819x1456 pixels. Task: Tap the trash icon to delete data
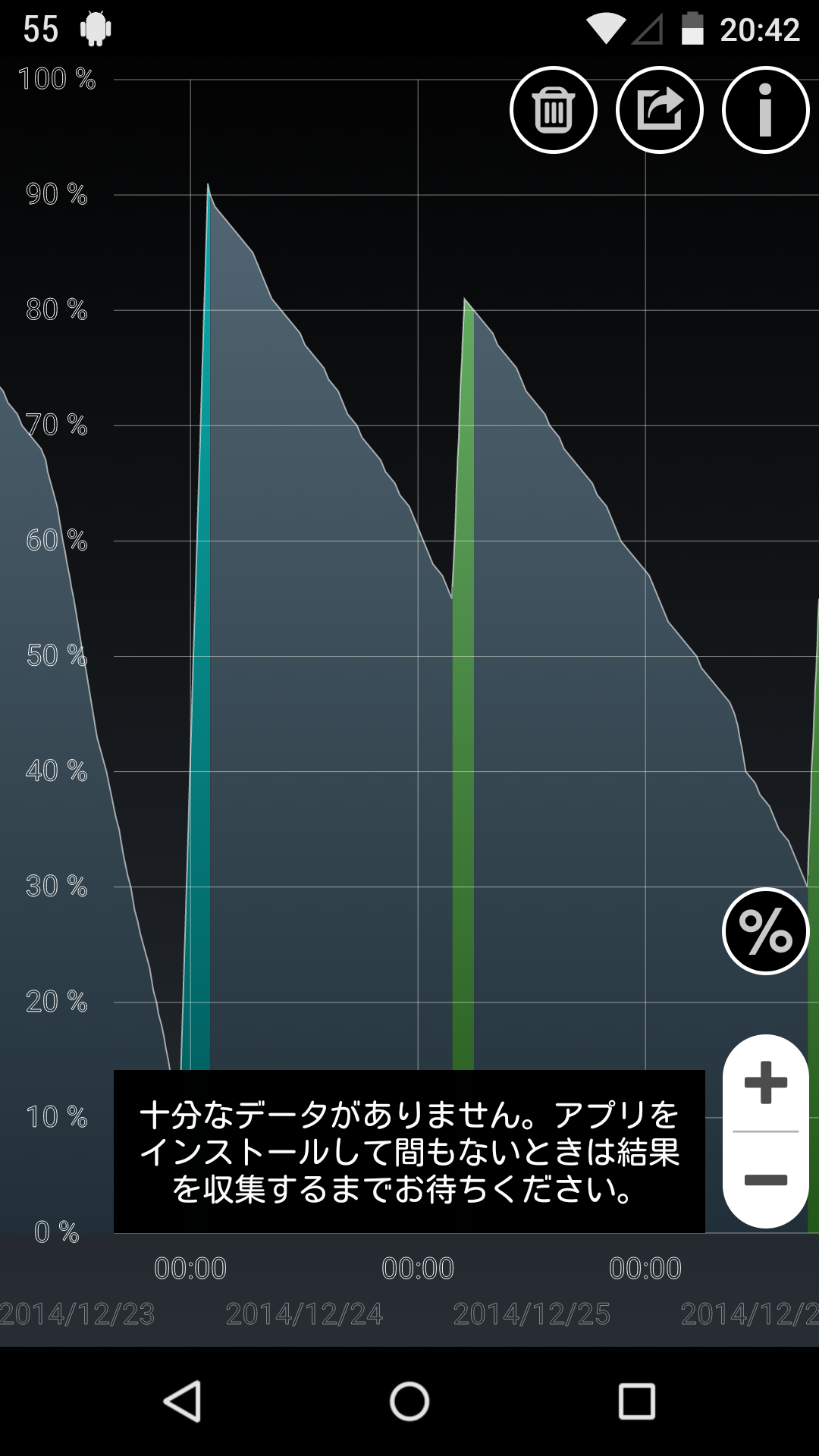coord(554,111)
